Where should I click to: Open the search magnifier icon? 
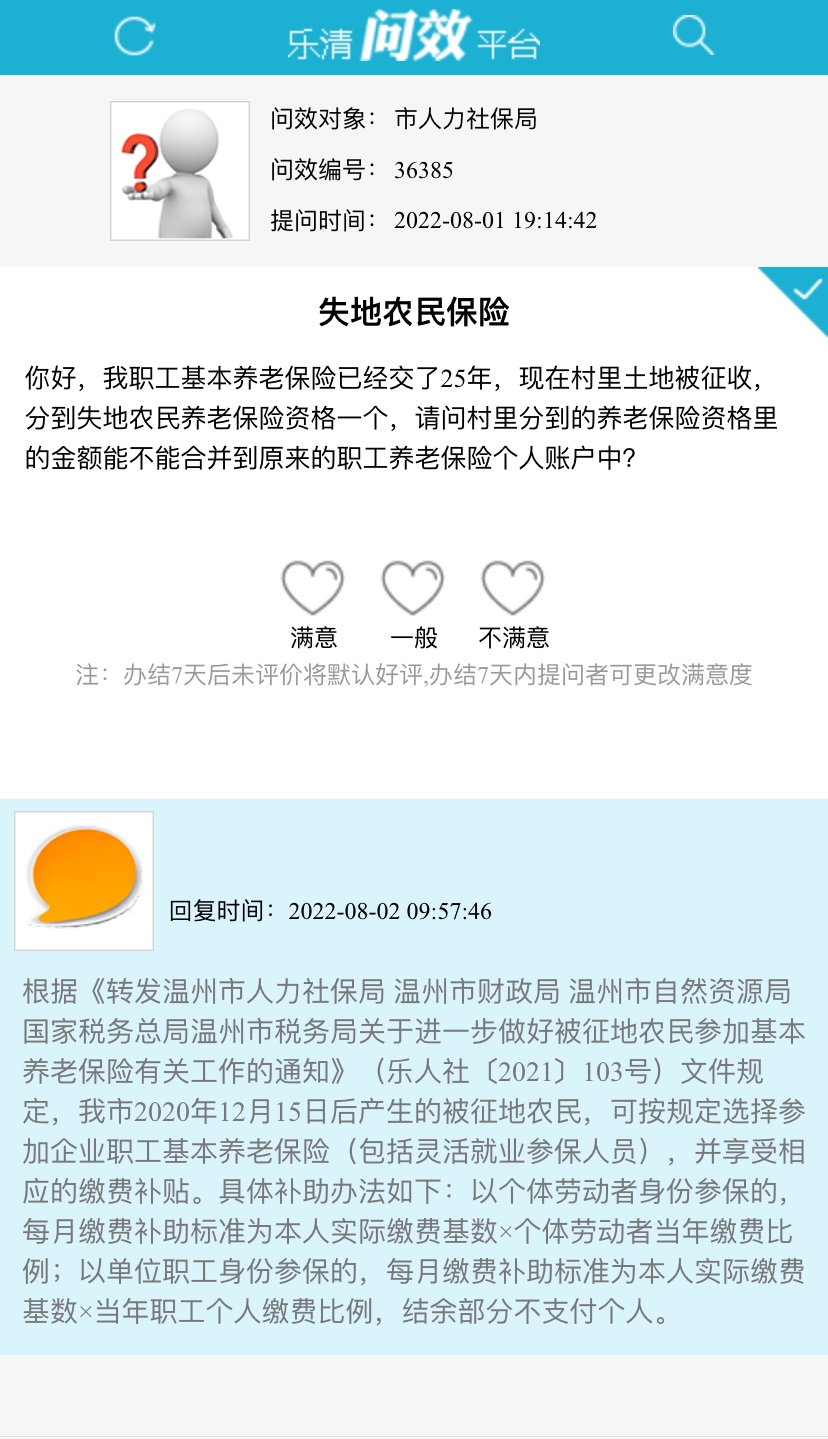[692, 35]
